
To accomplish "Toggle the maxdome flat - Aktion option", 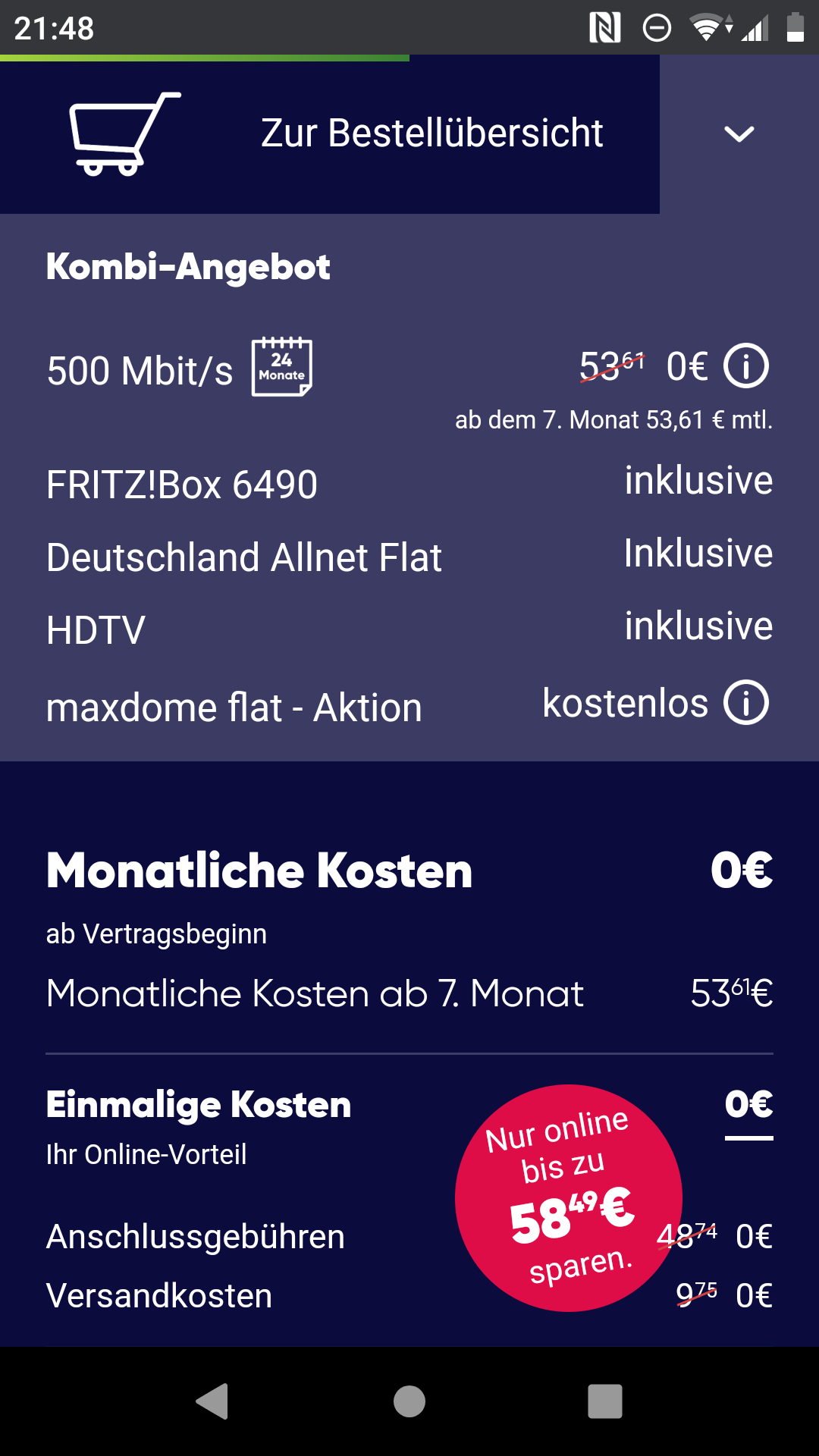I will [x=233, y=706].
